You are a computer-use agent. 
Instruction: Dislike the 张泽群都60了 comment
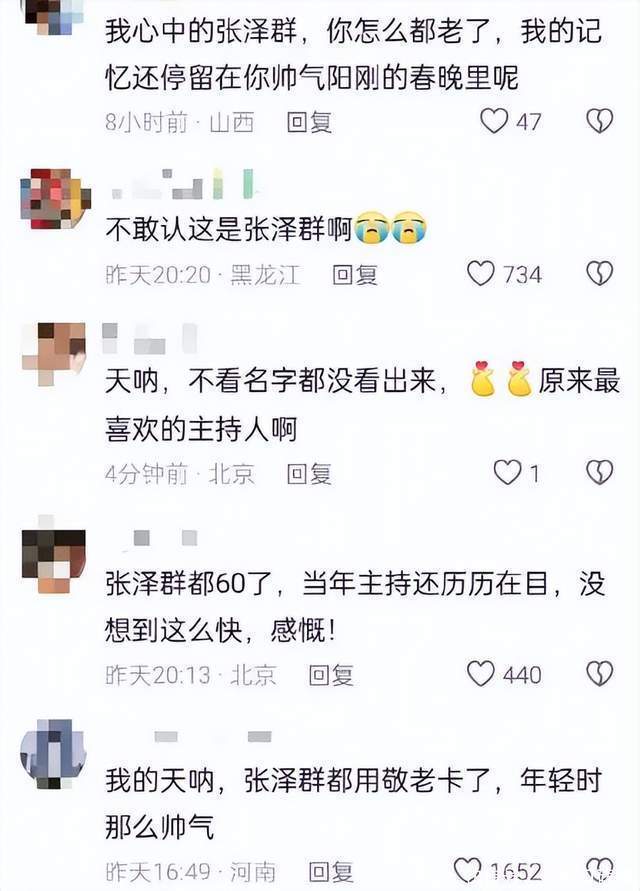click(598, 674)
